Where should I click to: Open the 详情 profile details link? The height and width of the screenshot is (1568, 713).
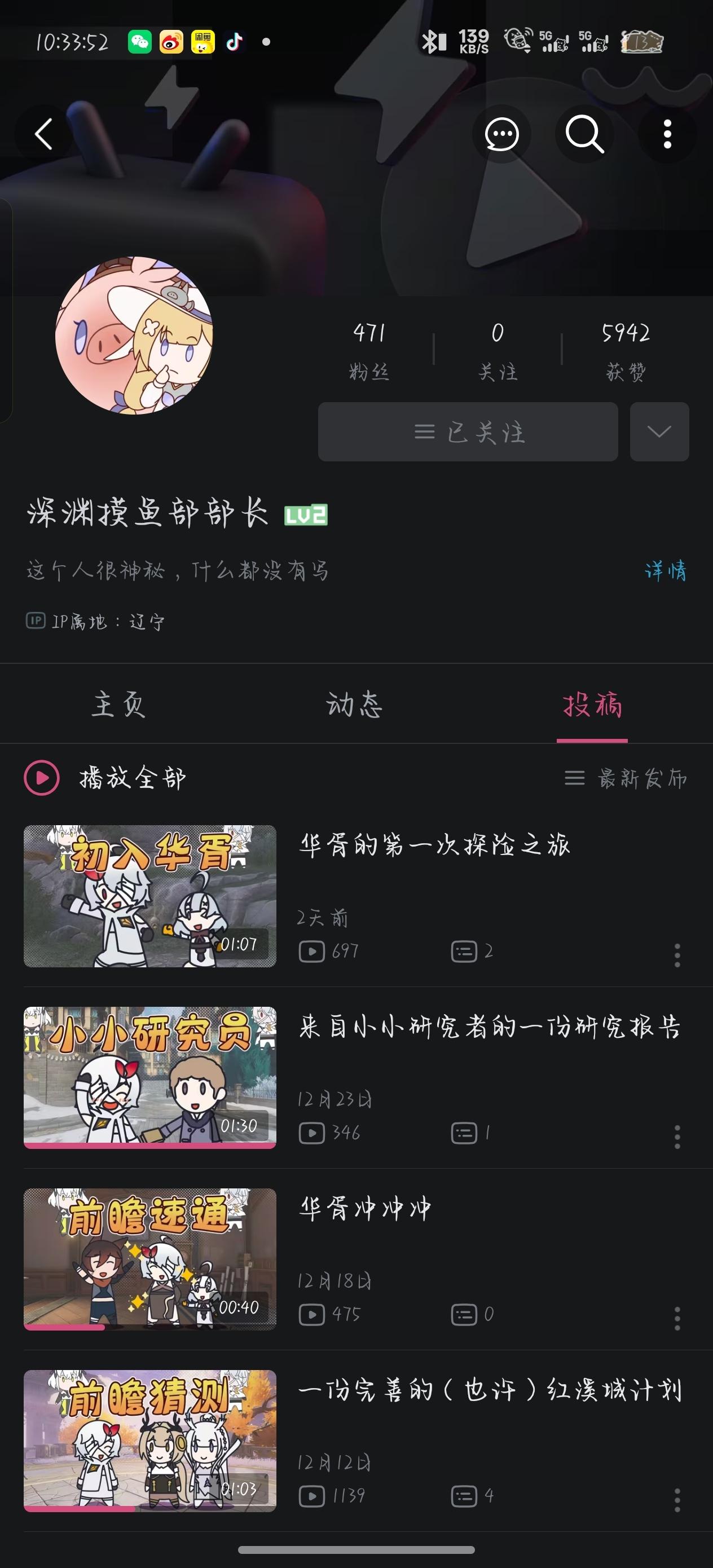[x=665, y=570]
